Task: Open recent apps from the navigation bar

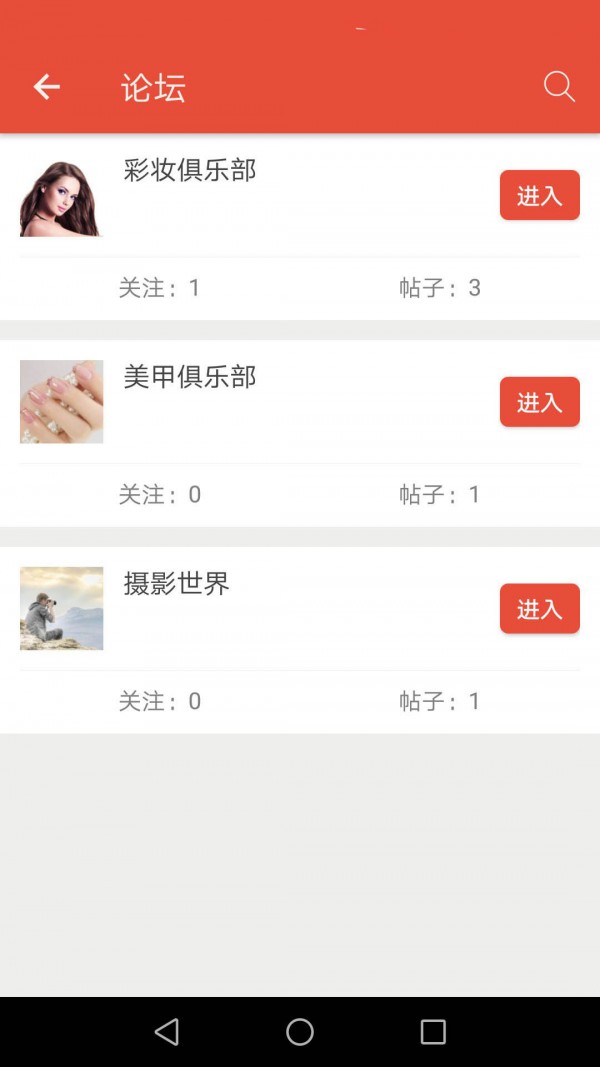Action: (433, 1032)
